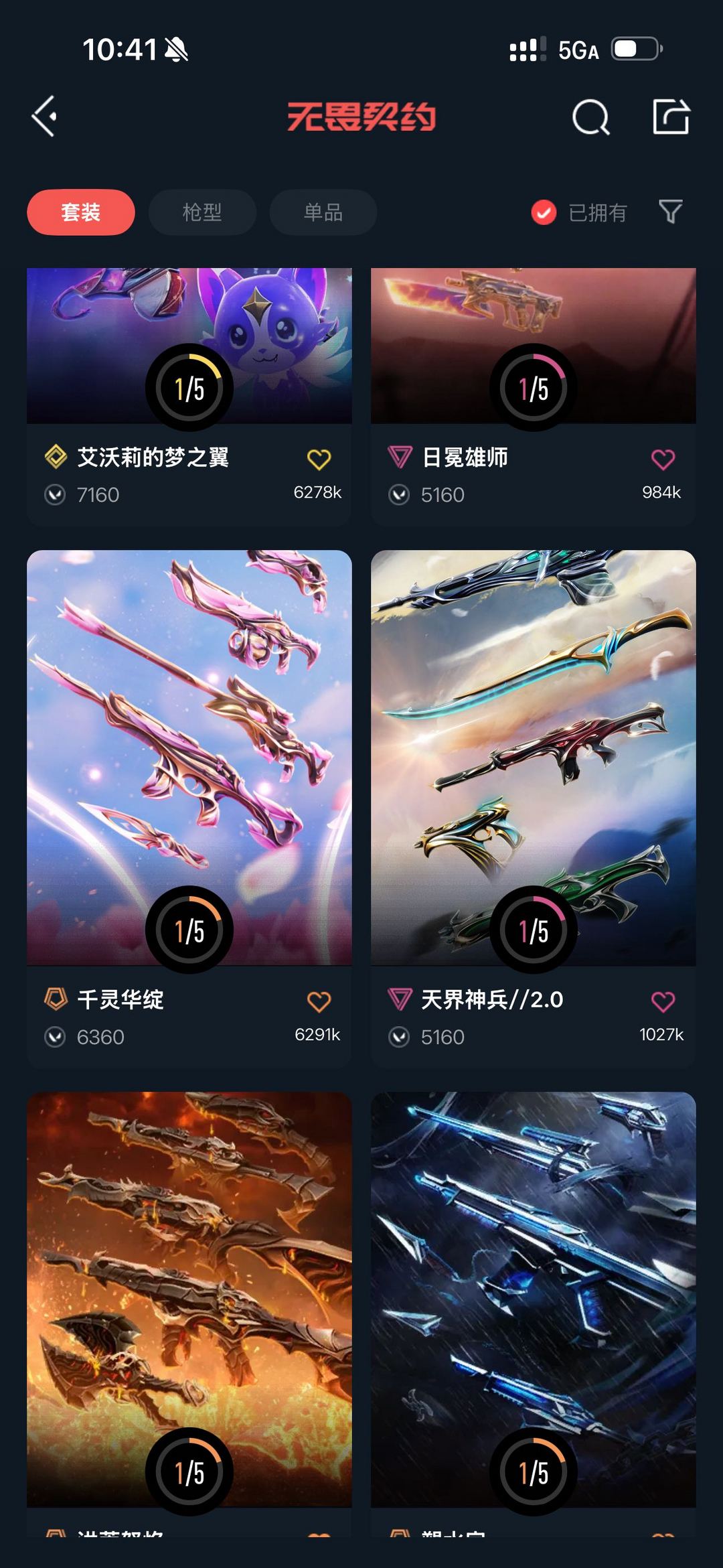Switch to the 枪型 tab
This screenshot has width=723, height=1568.
tap(202, 212)
